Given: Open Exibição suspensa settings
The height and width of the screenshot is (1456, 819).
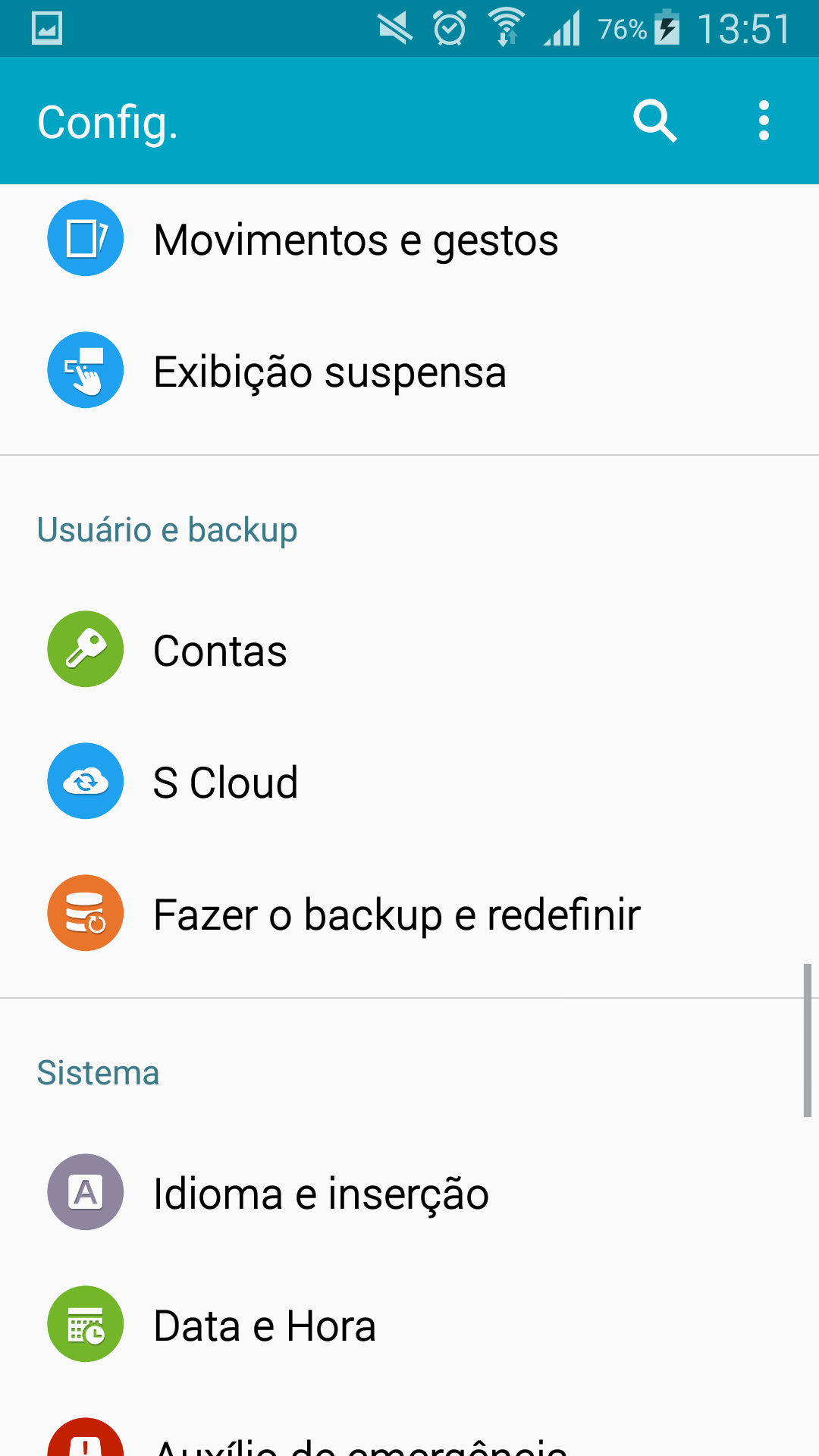Looking at the screenshot, I should [x=409, y=371].
